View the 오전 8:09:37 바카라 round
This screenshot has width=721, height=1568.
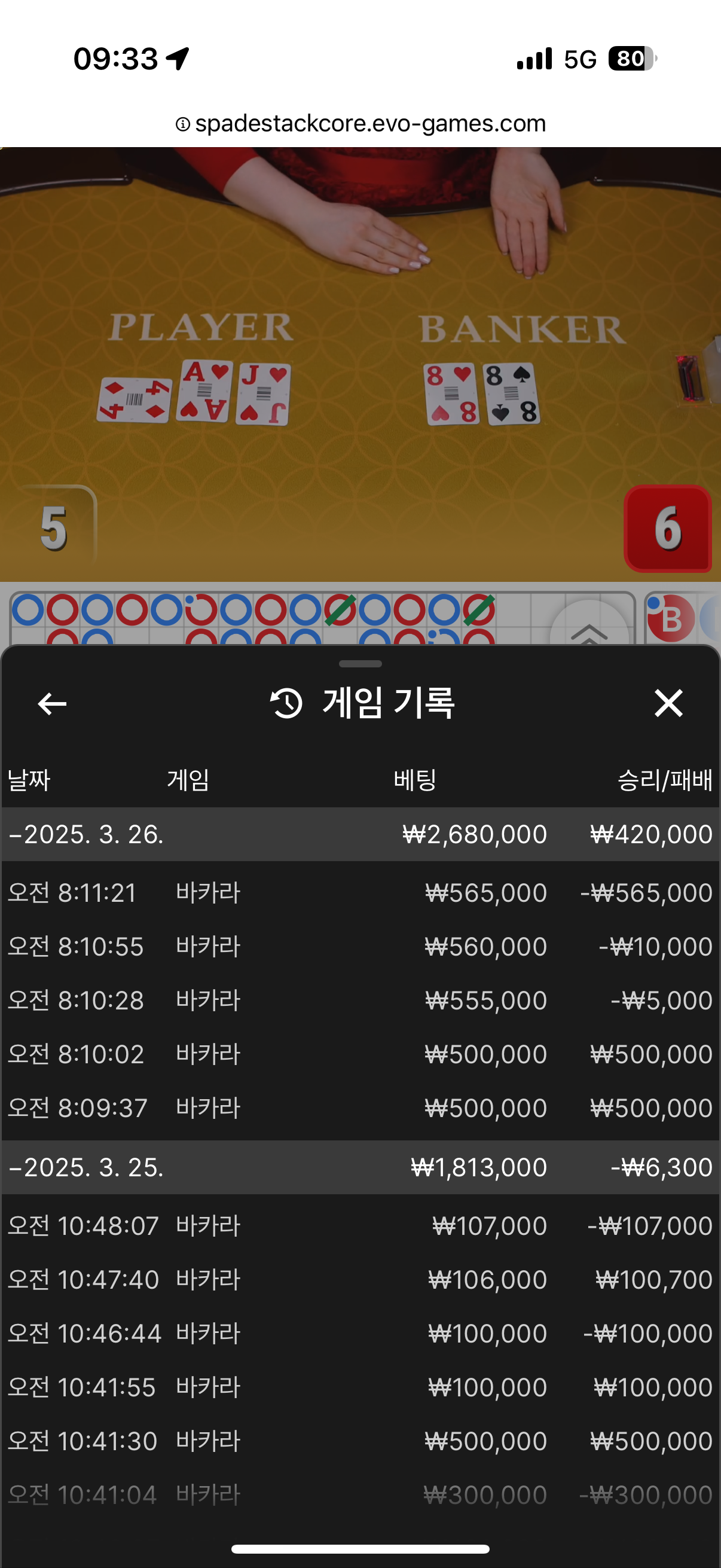pos(360,1107)
